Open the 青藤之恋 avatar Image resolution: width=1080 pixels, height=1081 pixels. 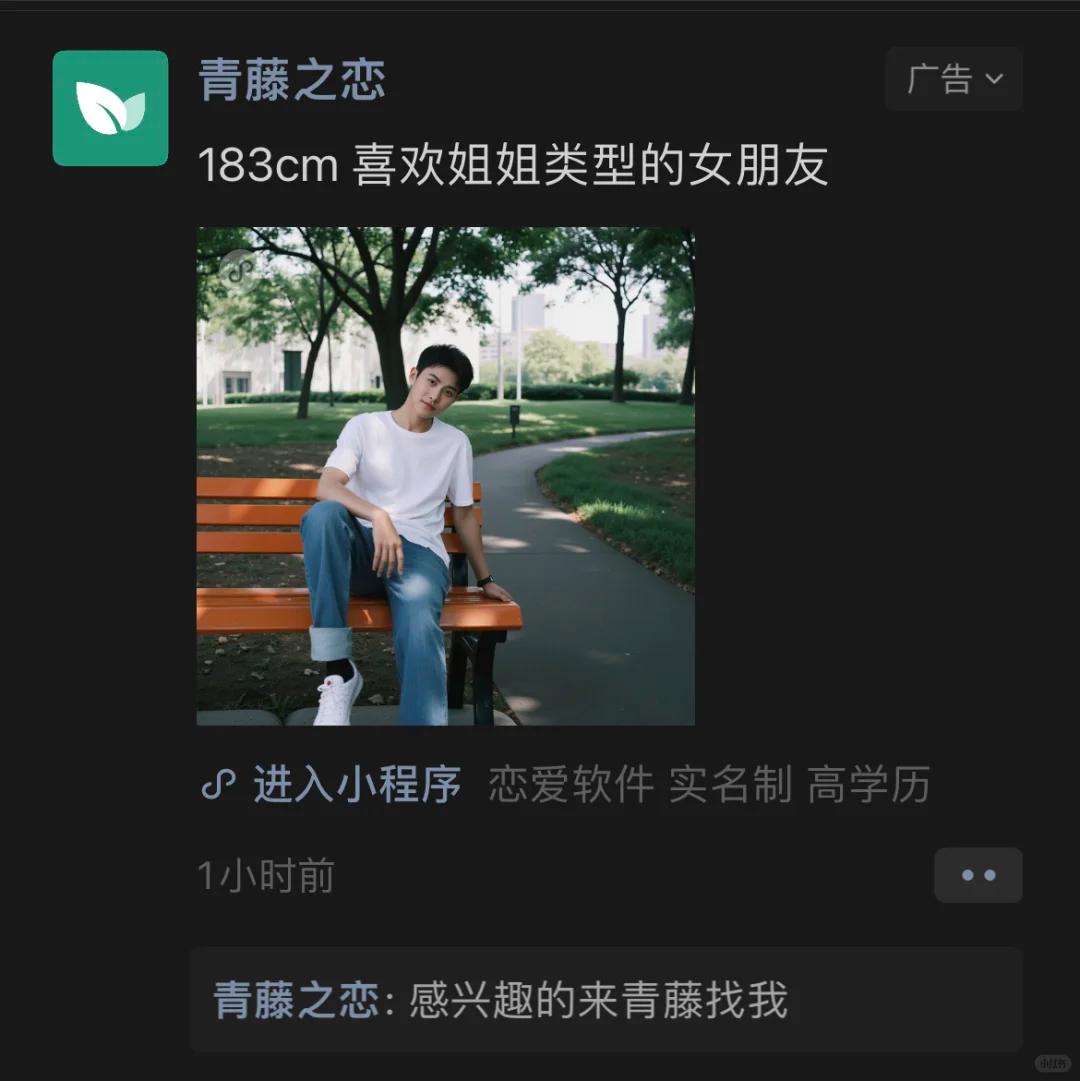pos(110,108)
